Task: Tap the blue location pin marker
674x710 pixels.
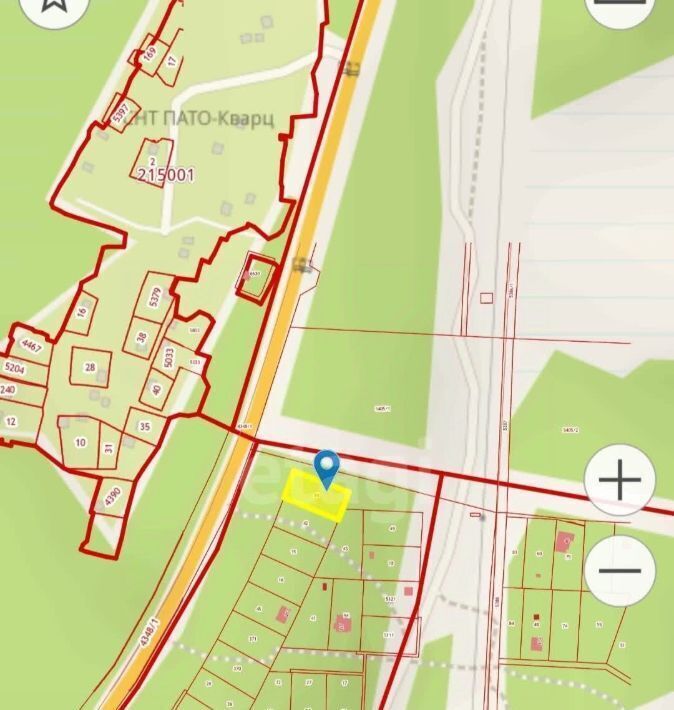Action: point(326,466)
